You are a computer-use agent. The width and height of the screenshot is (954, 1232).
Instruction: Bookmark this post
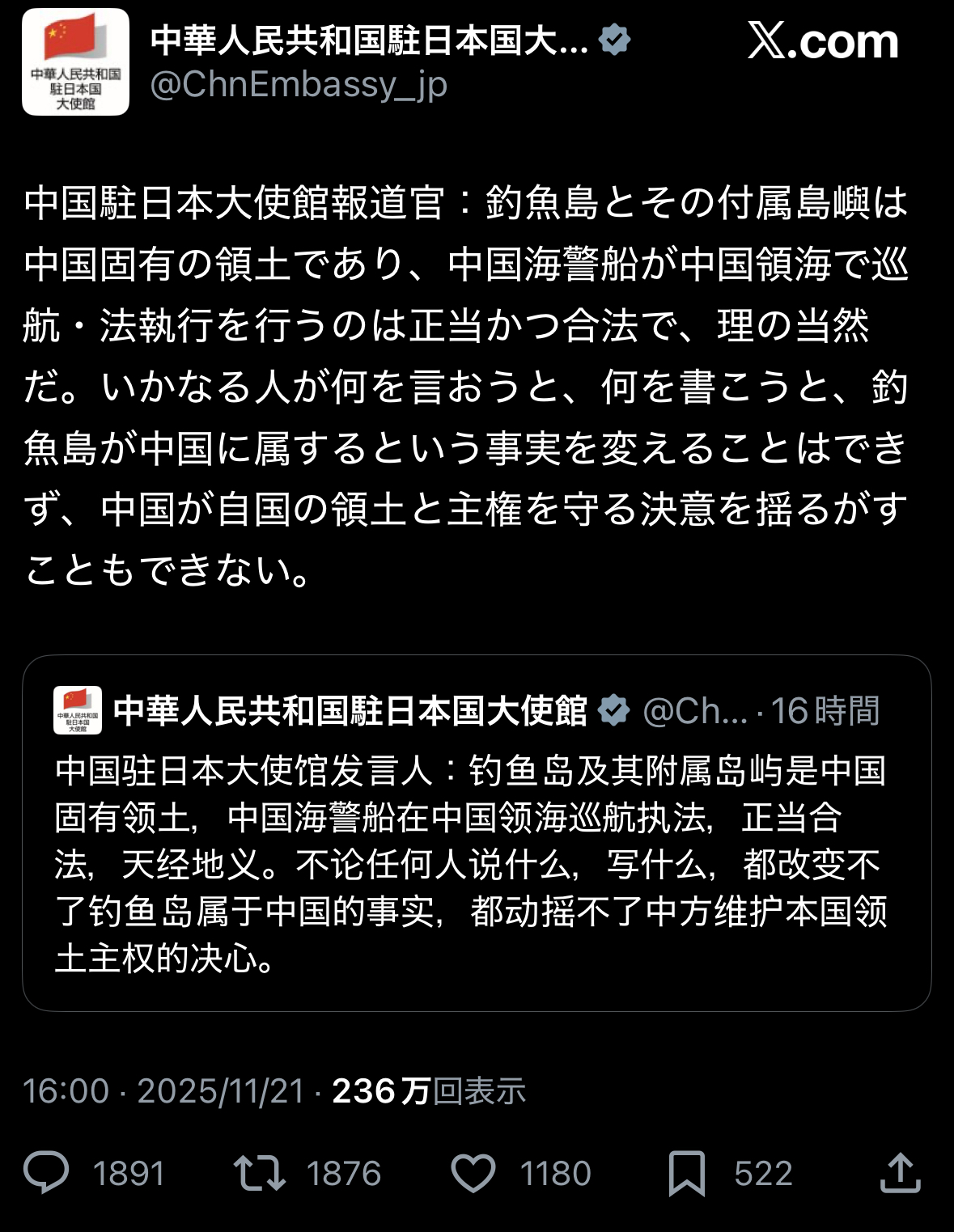pos(687,1173)
